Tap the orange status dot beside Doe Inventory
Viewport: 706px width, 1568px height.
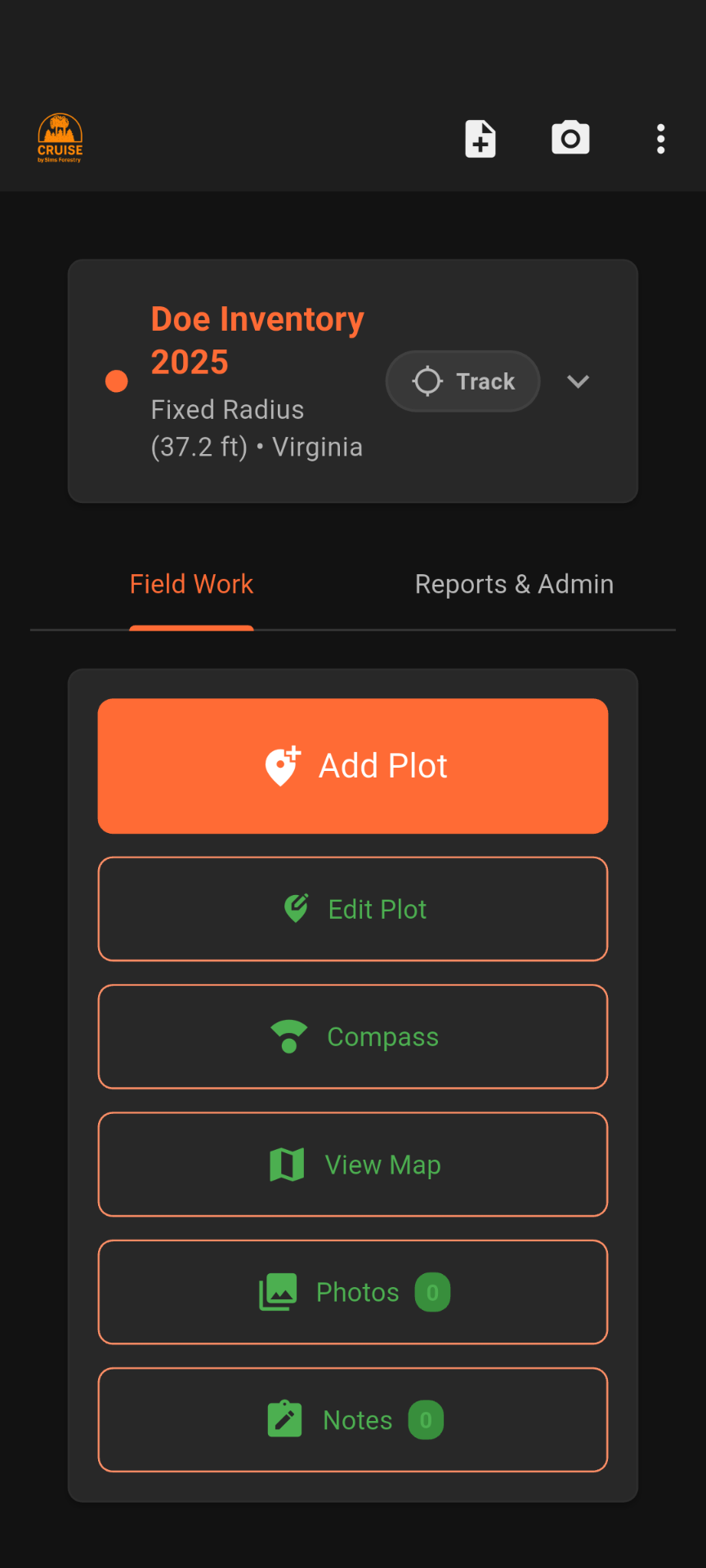point(116,381)
